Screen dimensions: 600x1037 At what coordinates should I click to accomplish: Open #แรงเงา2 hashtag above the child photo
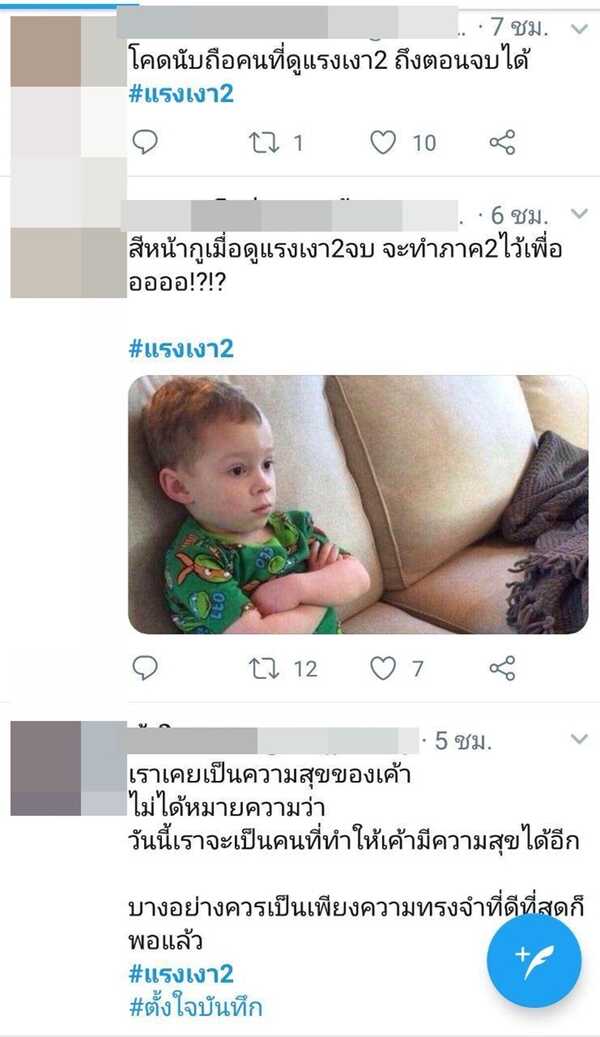180,349
